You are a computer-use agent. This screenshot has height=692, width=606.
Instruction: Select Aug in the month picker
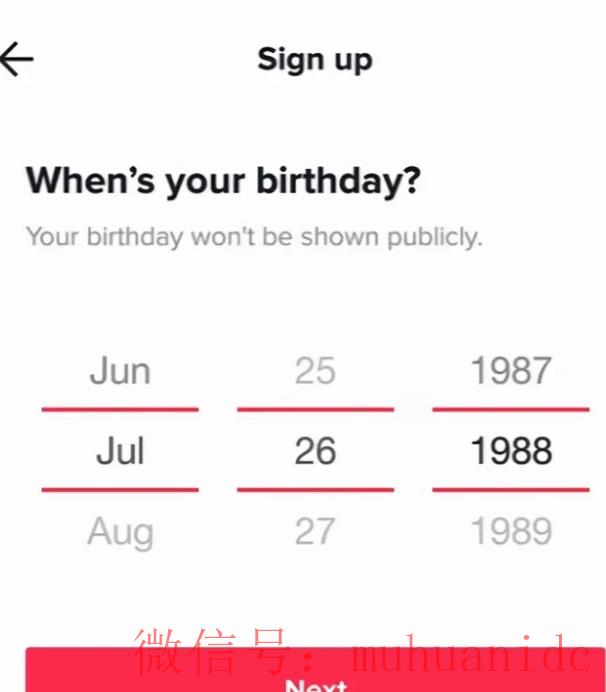(x=120, y=531)
